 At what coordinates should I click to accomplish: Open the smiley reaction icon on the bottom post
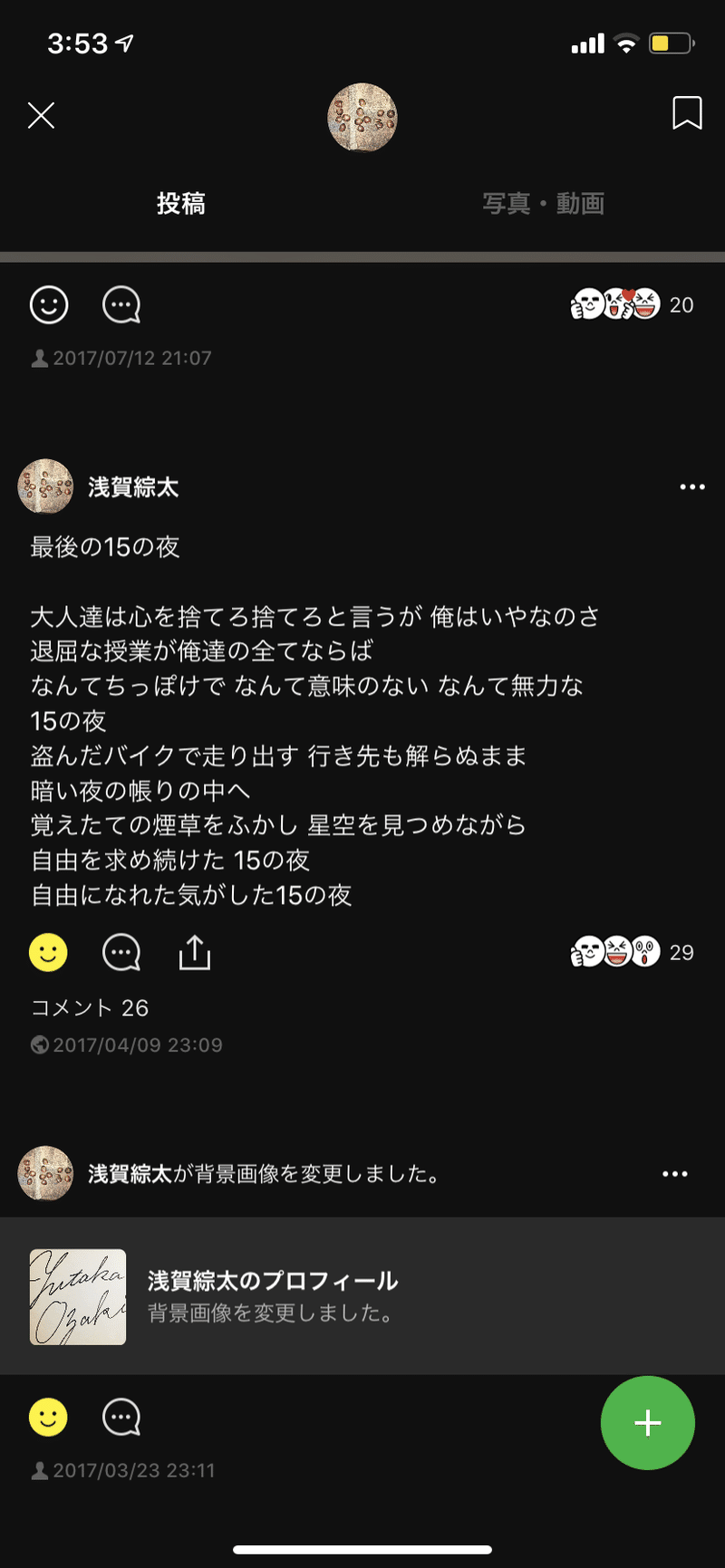48,1418
